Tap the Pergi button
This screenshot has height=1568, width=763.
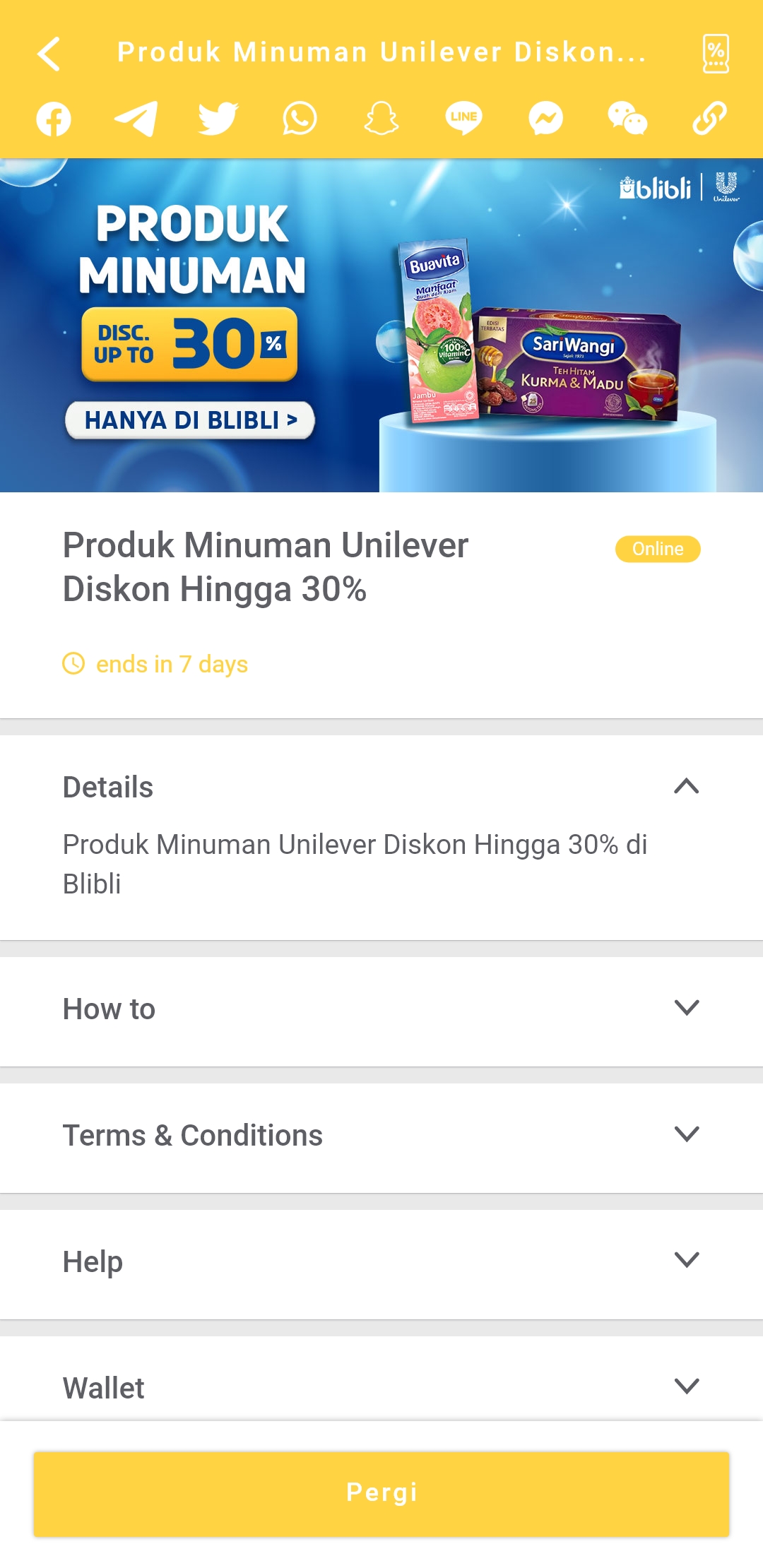point(381,1493)
